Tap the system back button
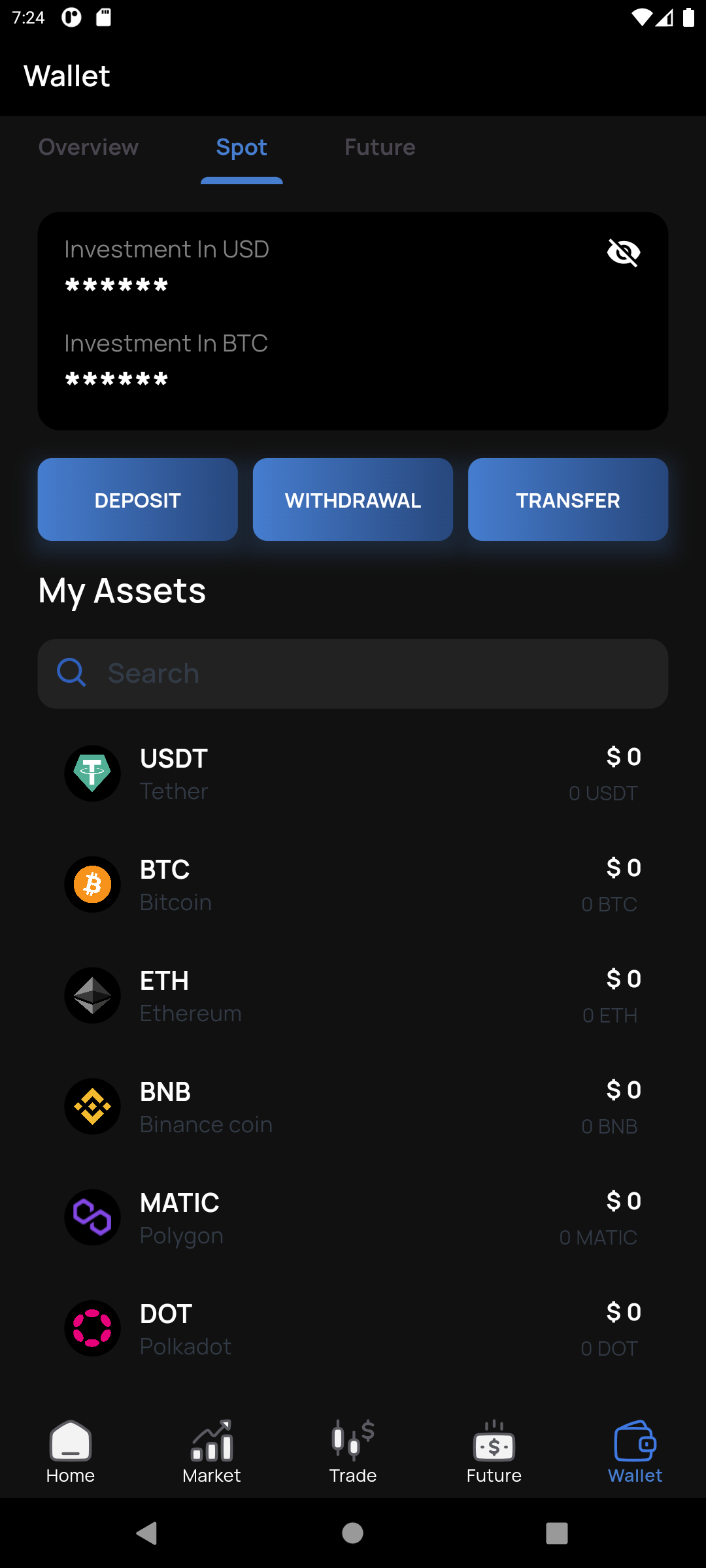 [x=147, y=1533]
